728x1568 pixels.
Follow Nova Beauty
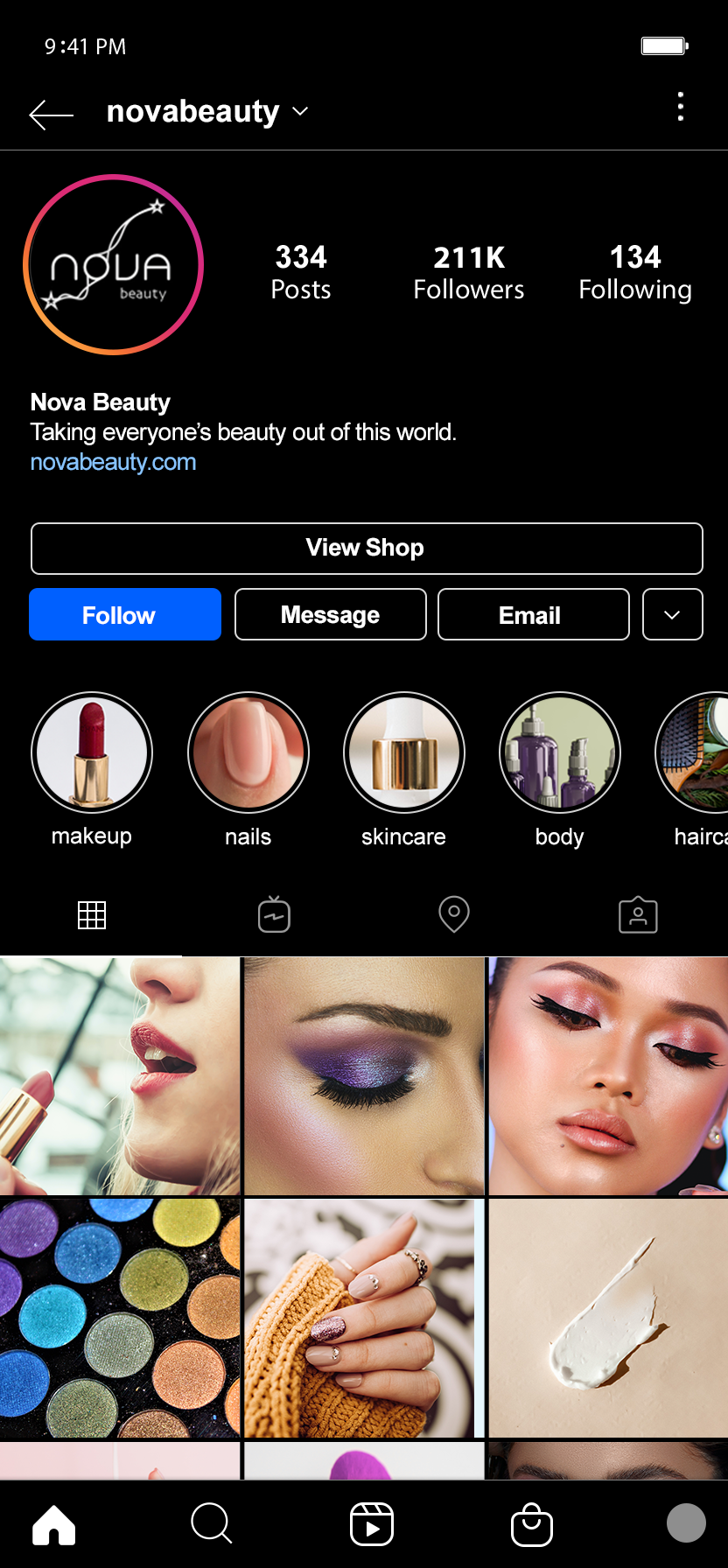pyautogui.click(x=125, y=614)
